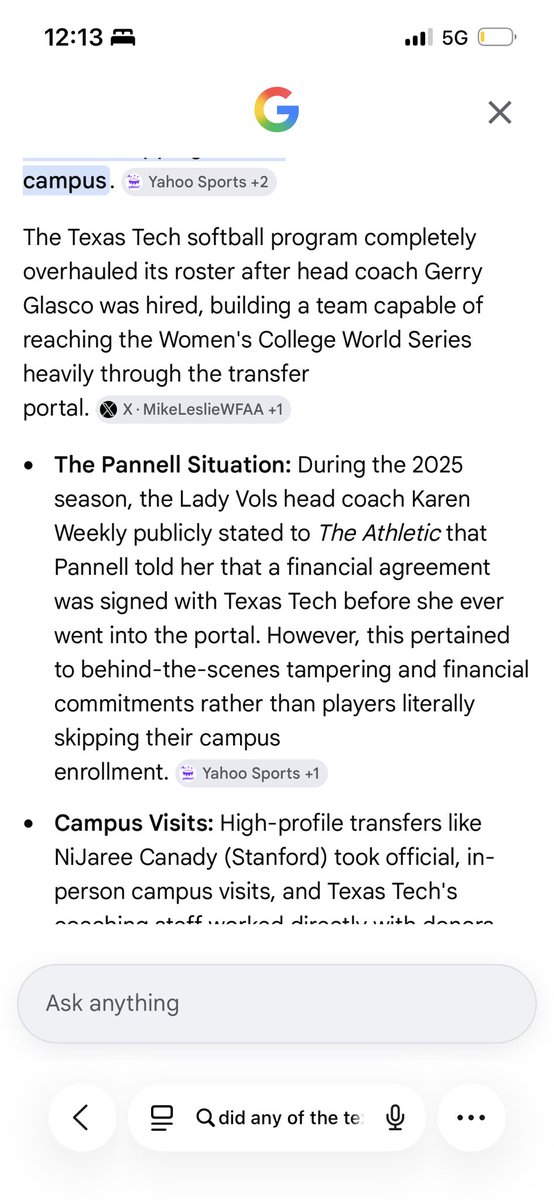Open the Yahoo Sports +2 source chip
This screenshot has height=1200, width=554.
(199, 182)
